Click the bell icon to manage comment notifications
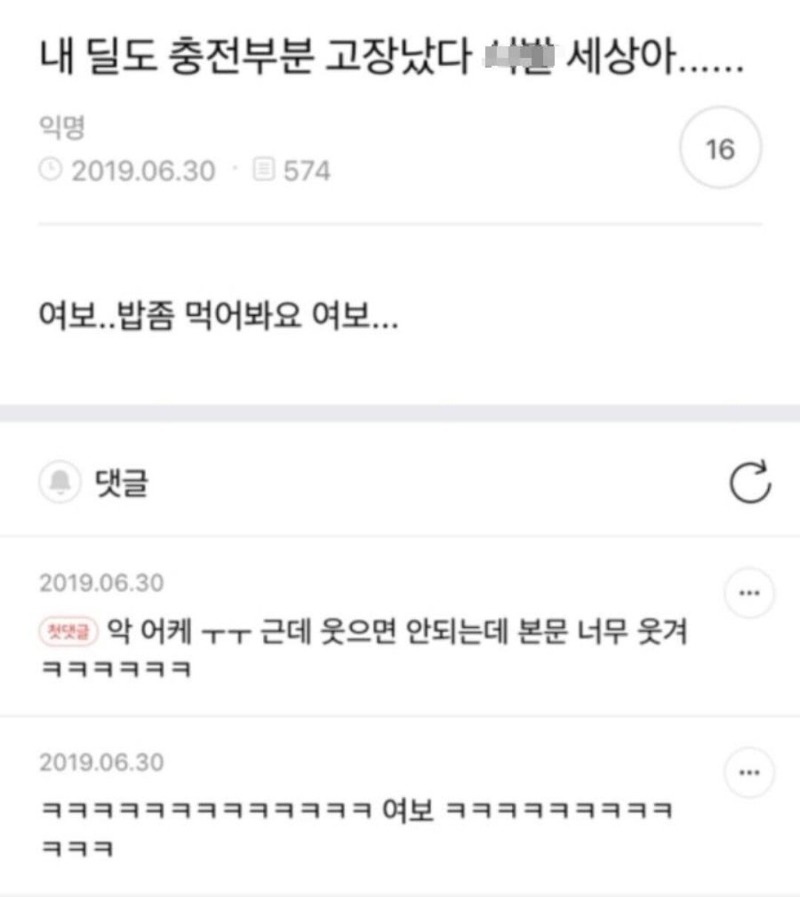This screenshot has width=800, height=897. click(61, 482)
